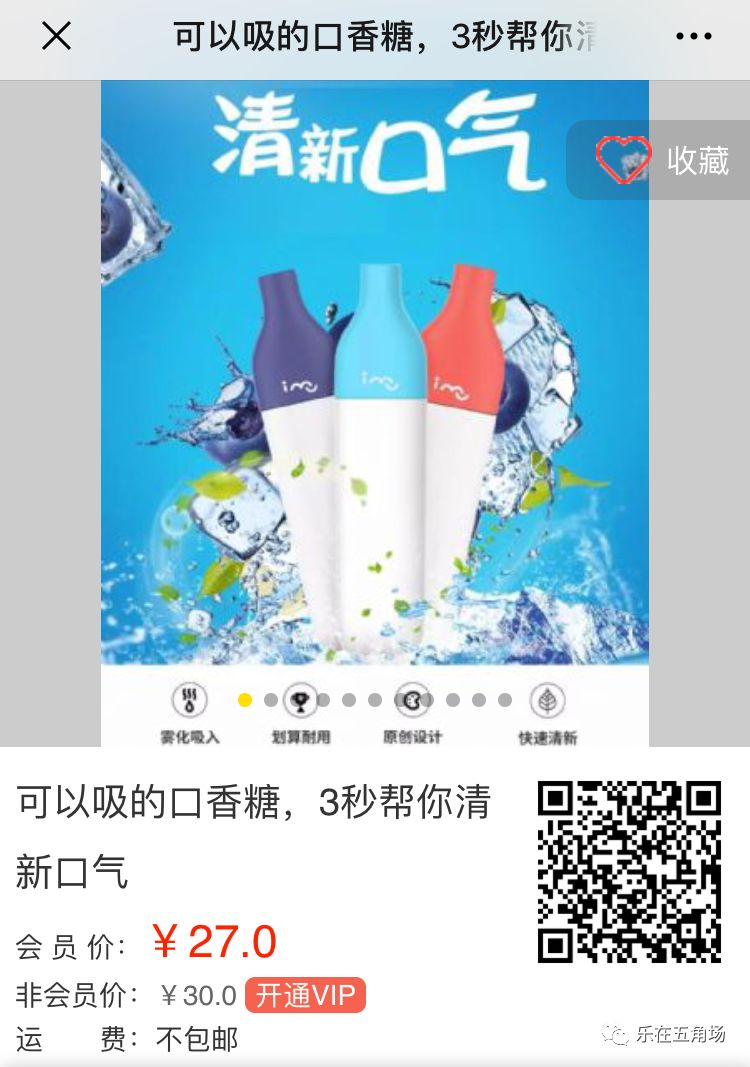Click the 会员价 ¥27.0 price text
The height and width of the screenshot is (1067, 750).
(x=215, y=941)
